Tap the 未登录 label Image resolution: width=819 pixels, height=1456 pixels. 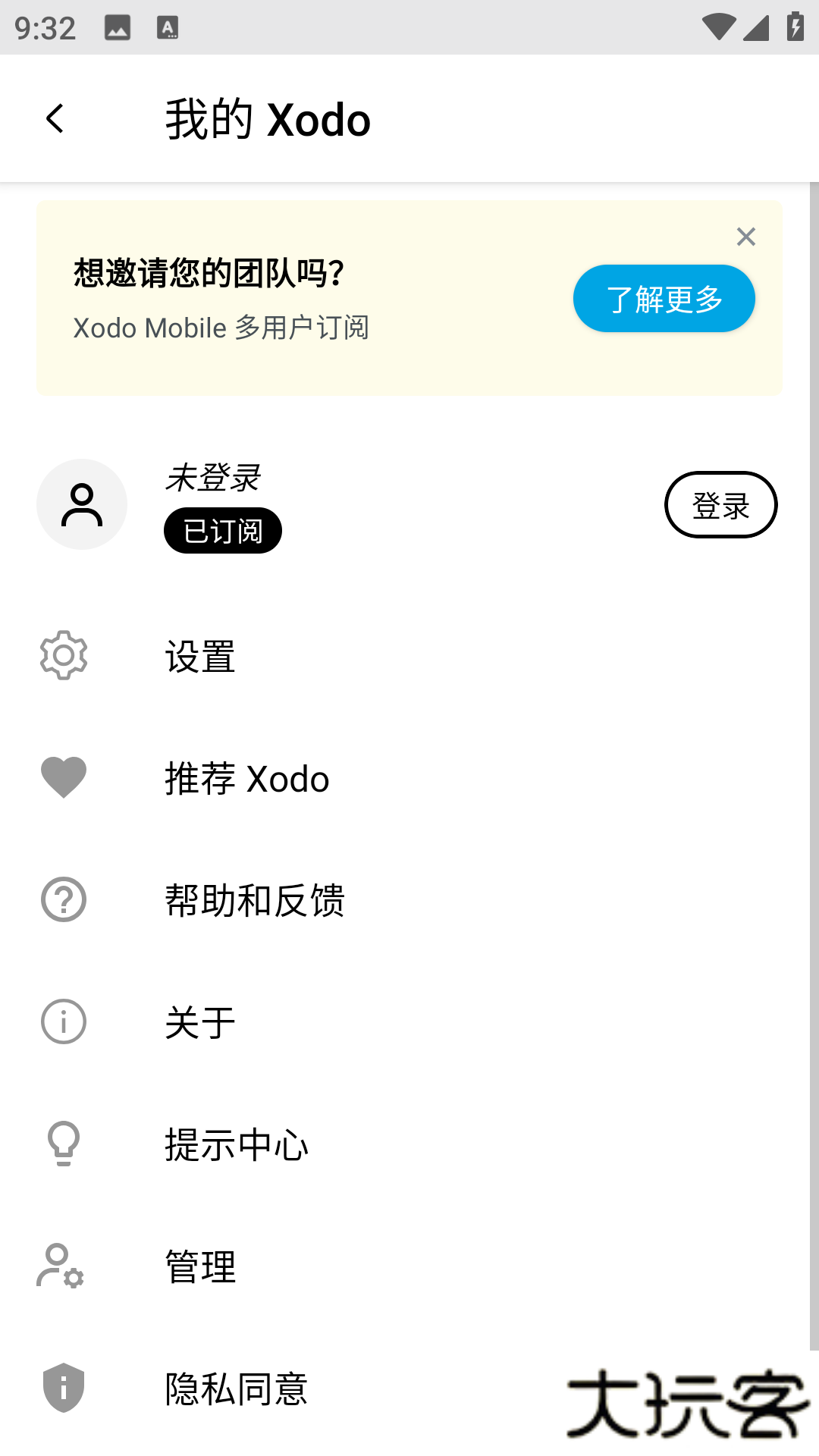212,476
